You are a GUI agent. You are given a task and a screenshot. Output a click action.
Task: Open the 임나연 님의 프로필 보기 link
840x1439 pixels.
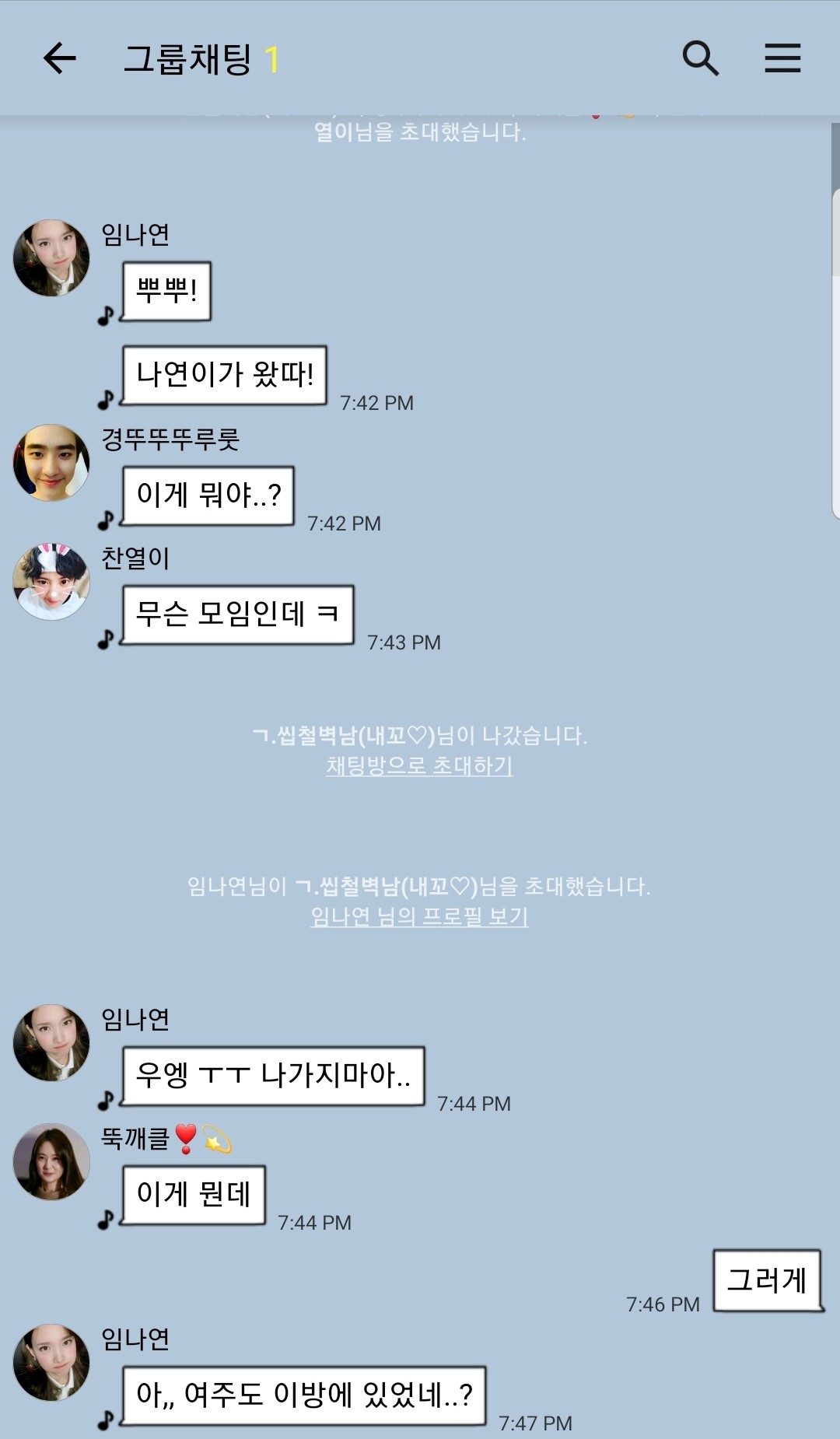[419, 917]
